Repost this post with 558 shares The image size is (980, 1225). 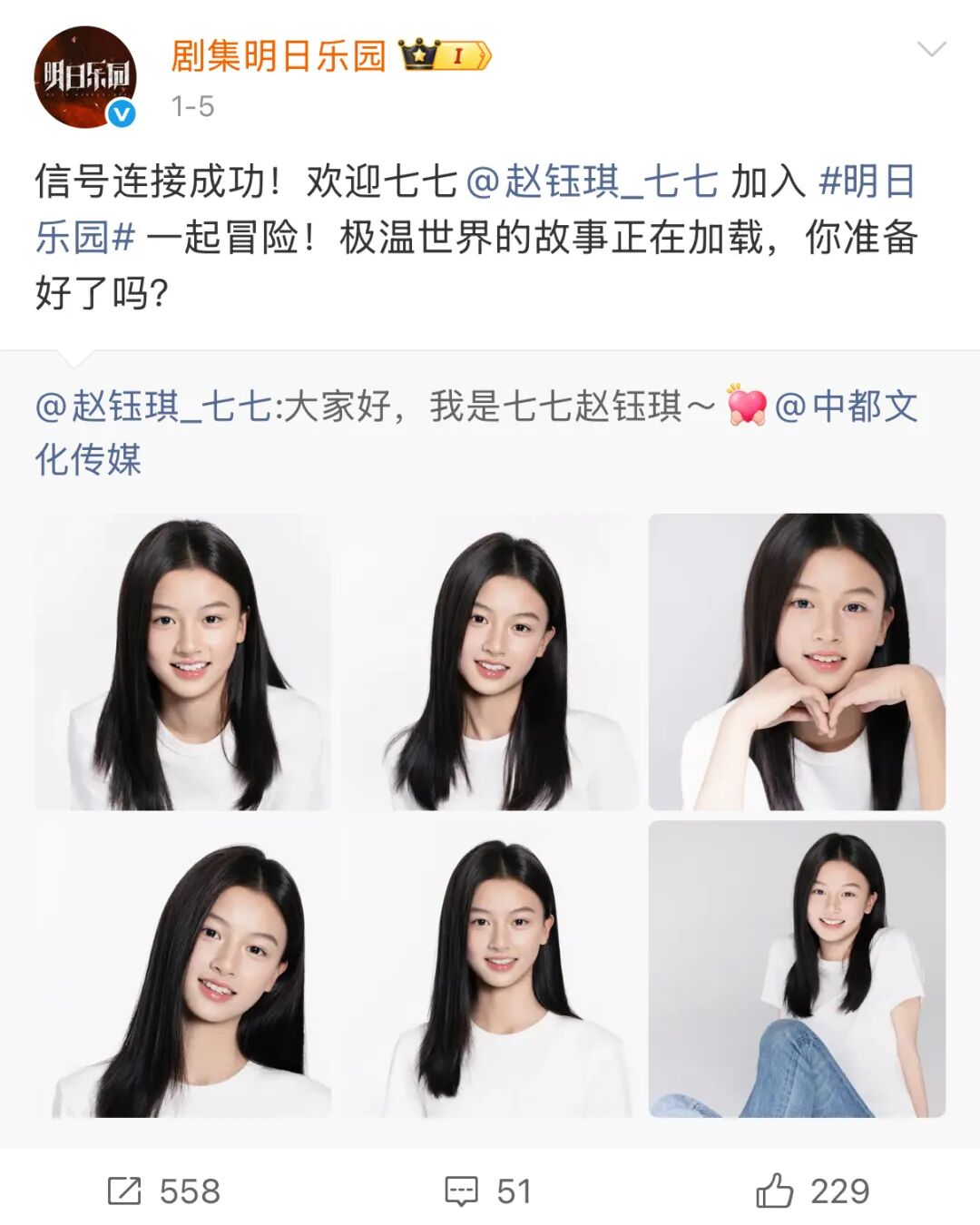coord(164,1191)
